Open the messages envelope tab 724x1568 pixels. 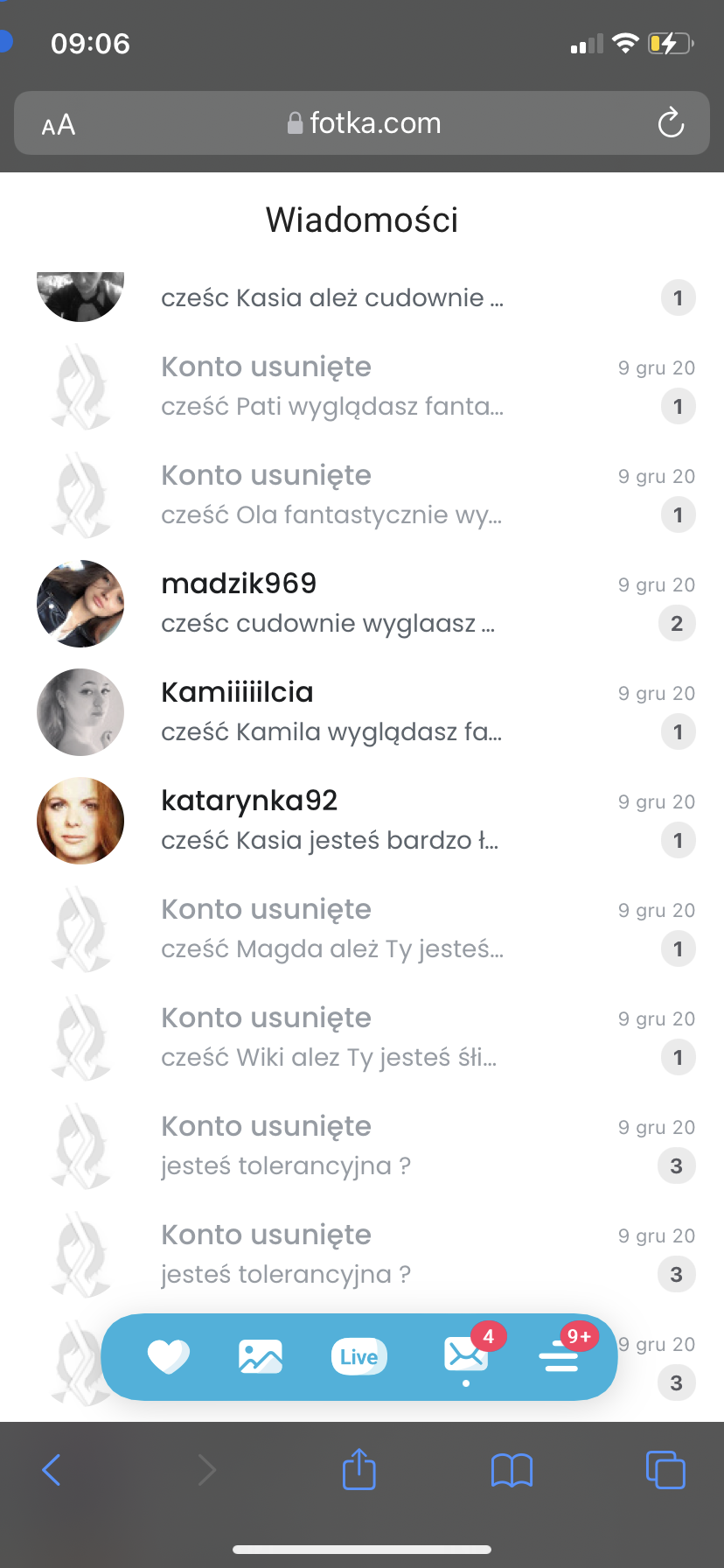click(x=465, y=1355)
